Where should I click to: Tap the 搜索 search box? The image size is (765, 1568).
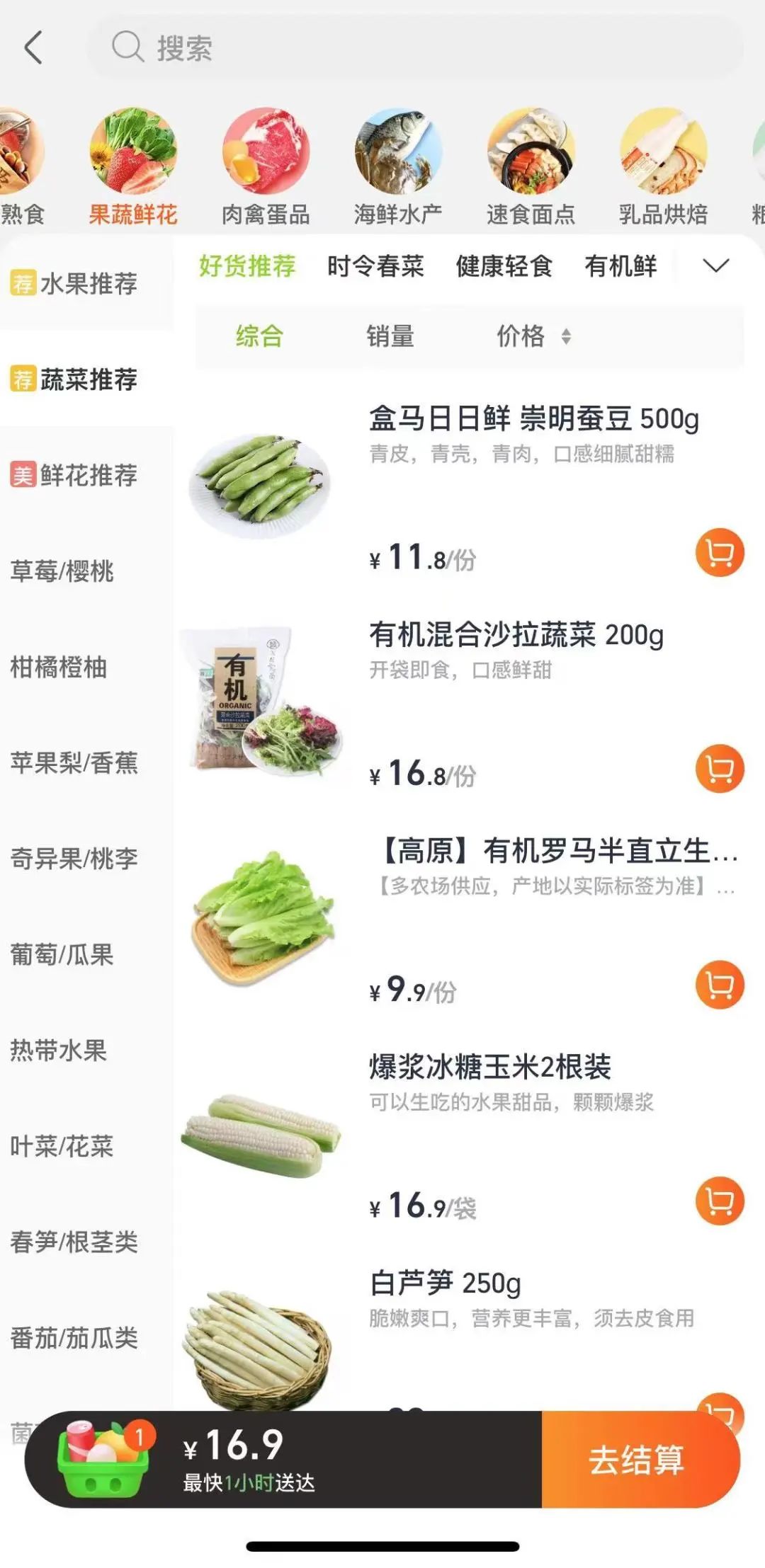tap(414, 48)
